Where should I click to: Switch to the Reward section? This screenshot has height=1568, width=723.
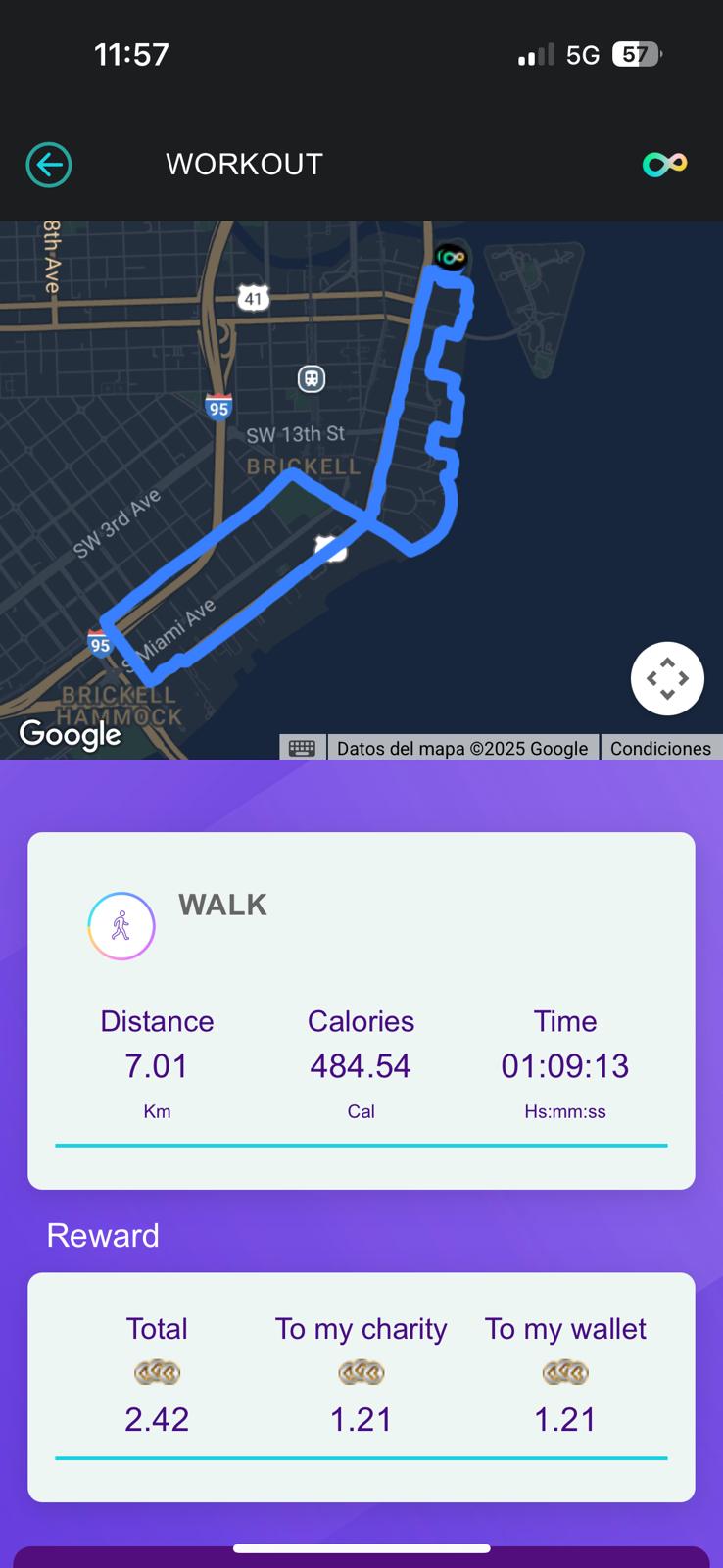(102, 1235)
